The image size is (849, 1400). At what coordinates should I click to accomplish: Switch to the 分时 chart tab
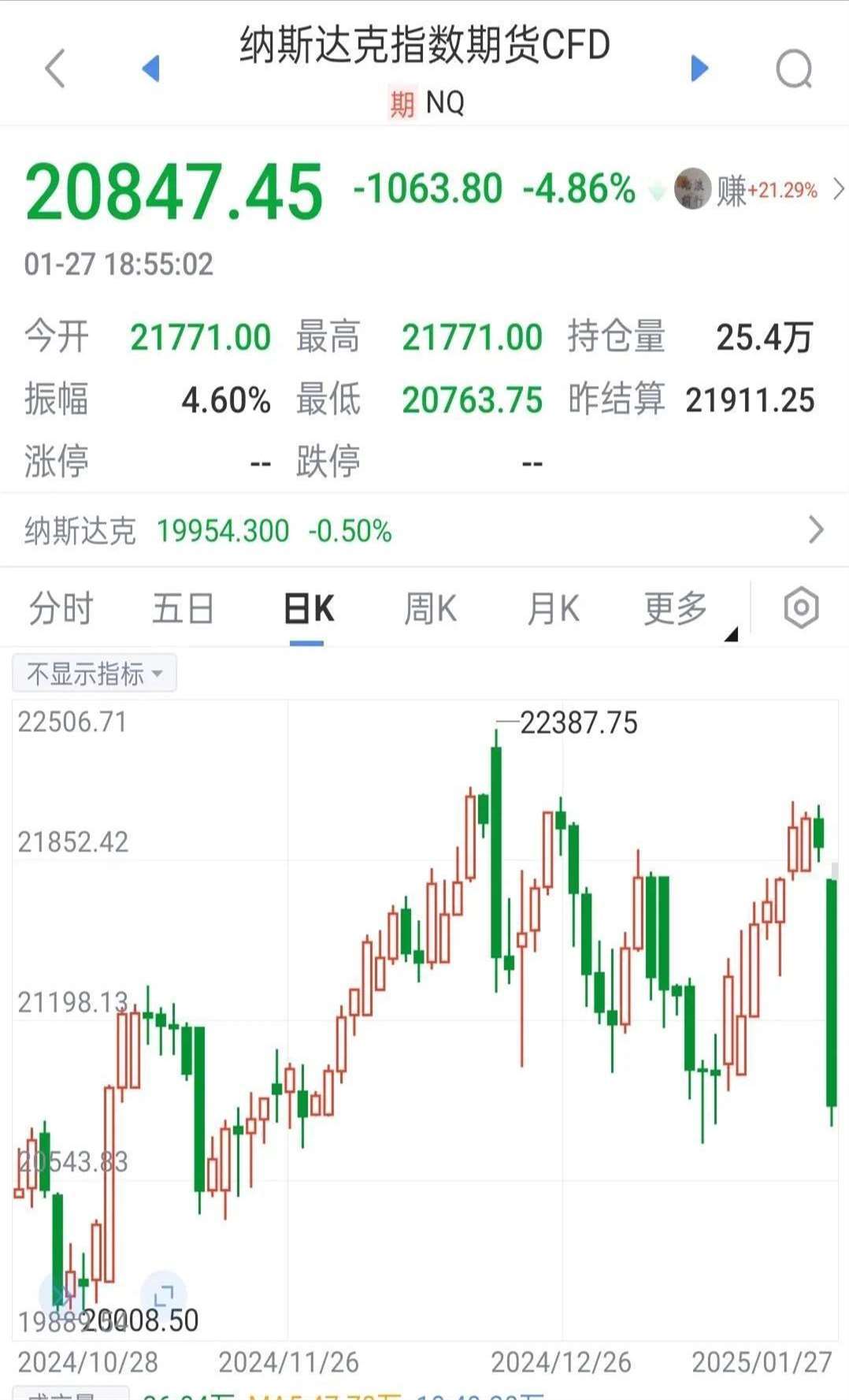coord(61,607)
